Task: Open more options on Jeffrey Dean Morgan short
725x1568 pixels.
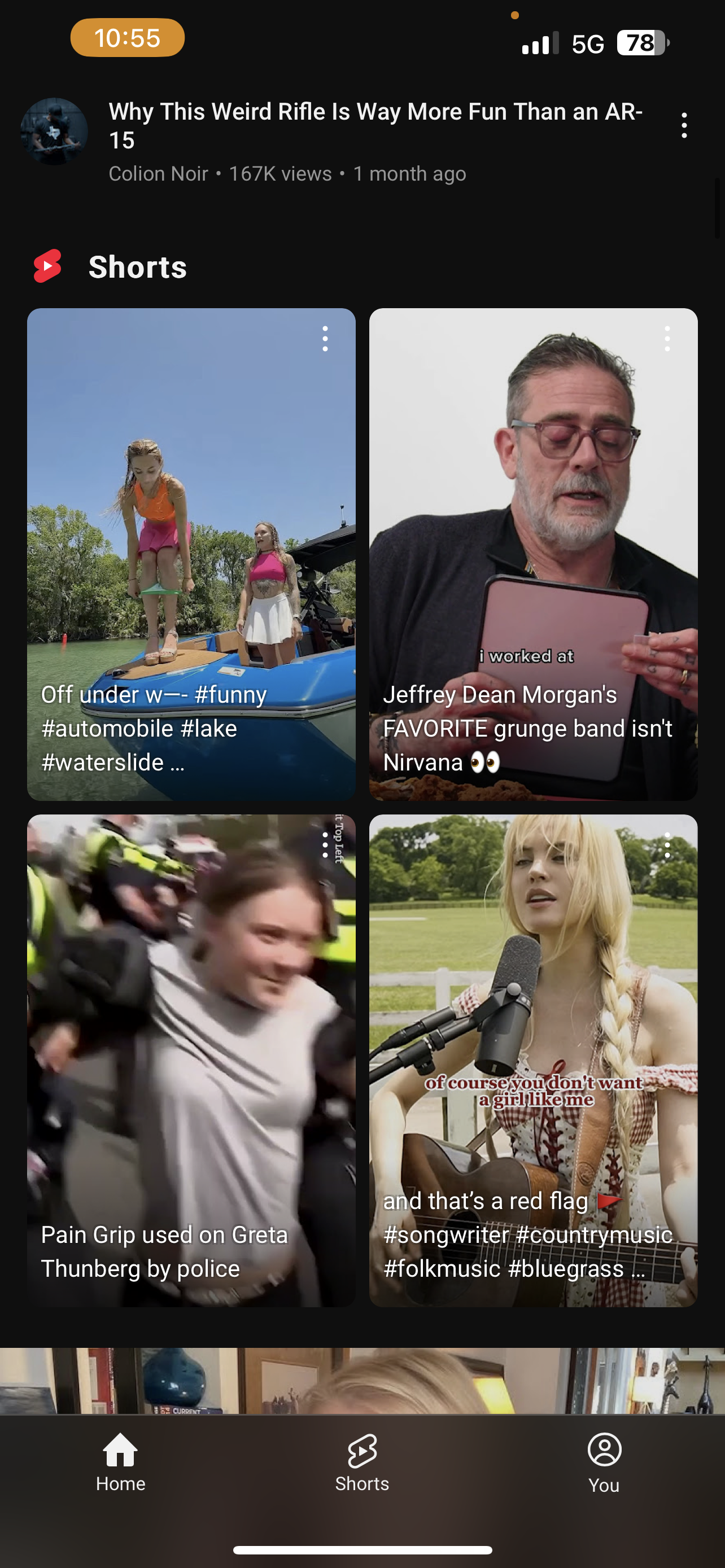Action: click(x=667, y=339)
